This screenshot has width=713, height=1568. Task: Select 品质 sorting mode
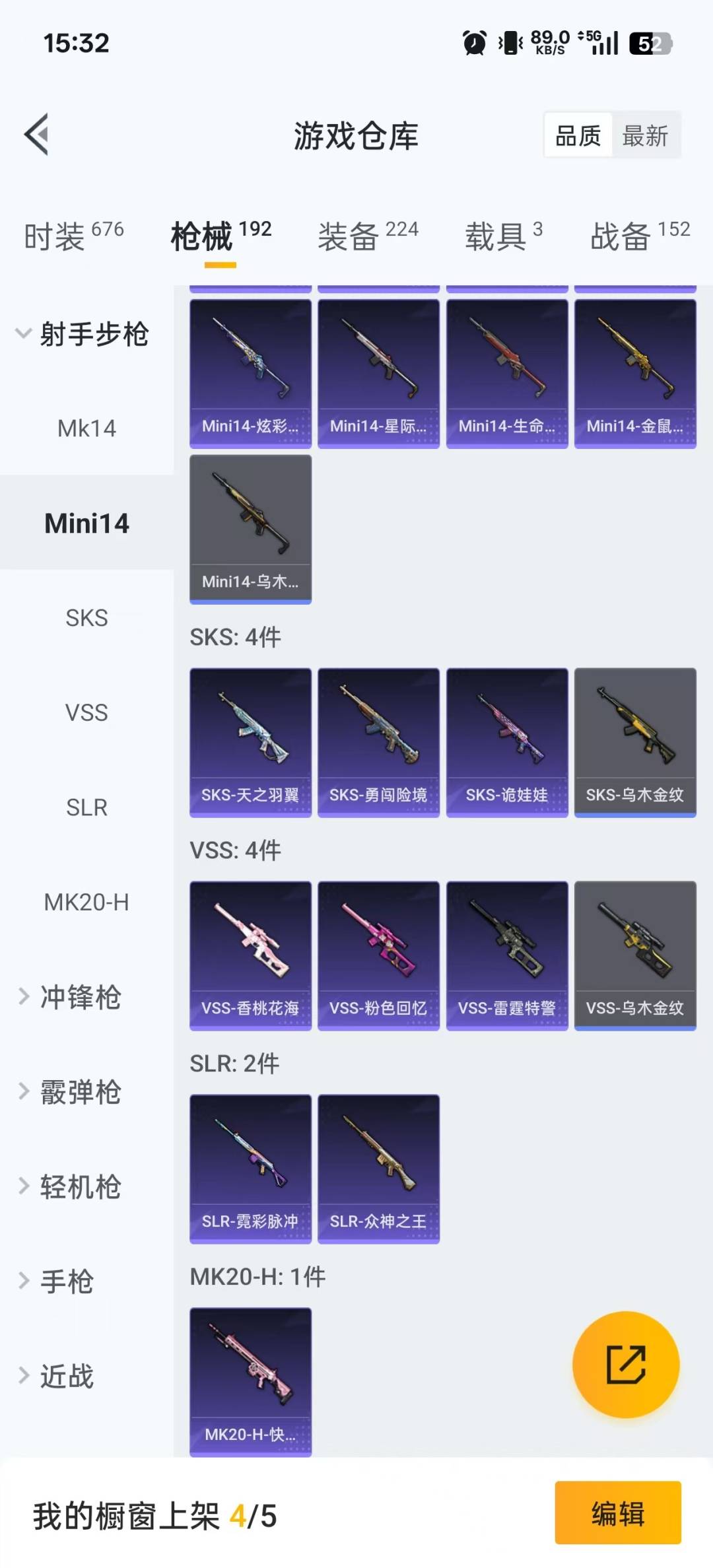(577, 135)
